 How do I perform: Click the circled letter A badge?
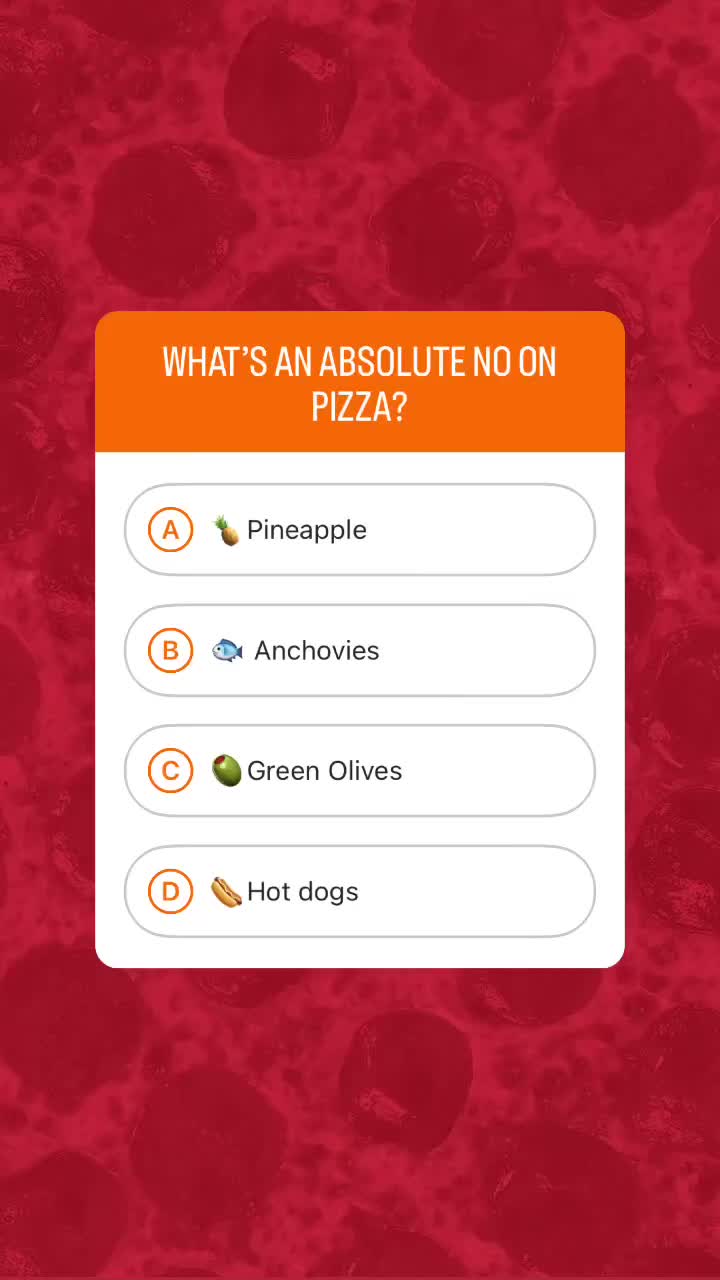tap(170, 530)
